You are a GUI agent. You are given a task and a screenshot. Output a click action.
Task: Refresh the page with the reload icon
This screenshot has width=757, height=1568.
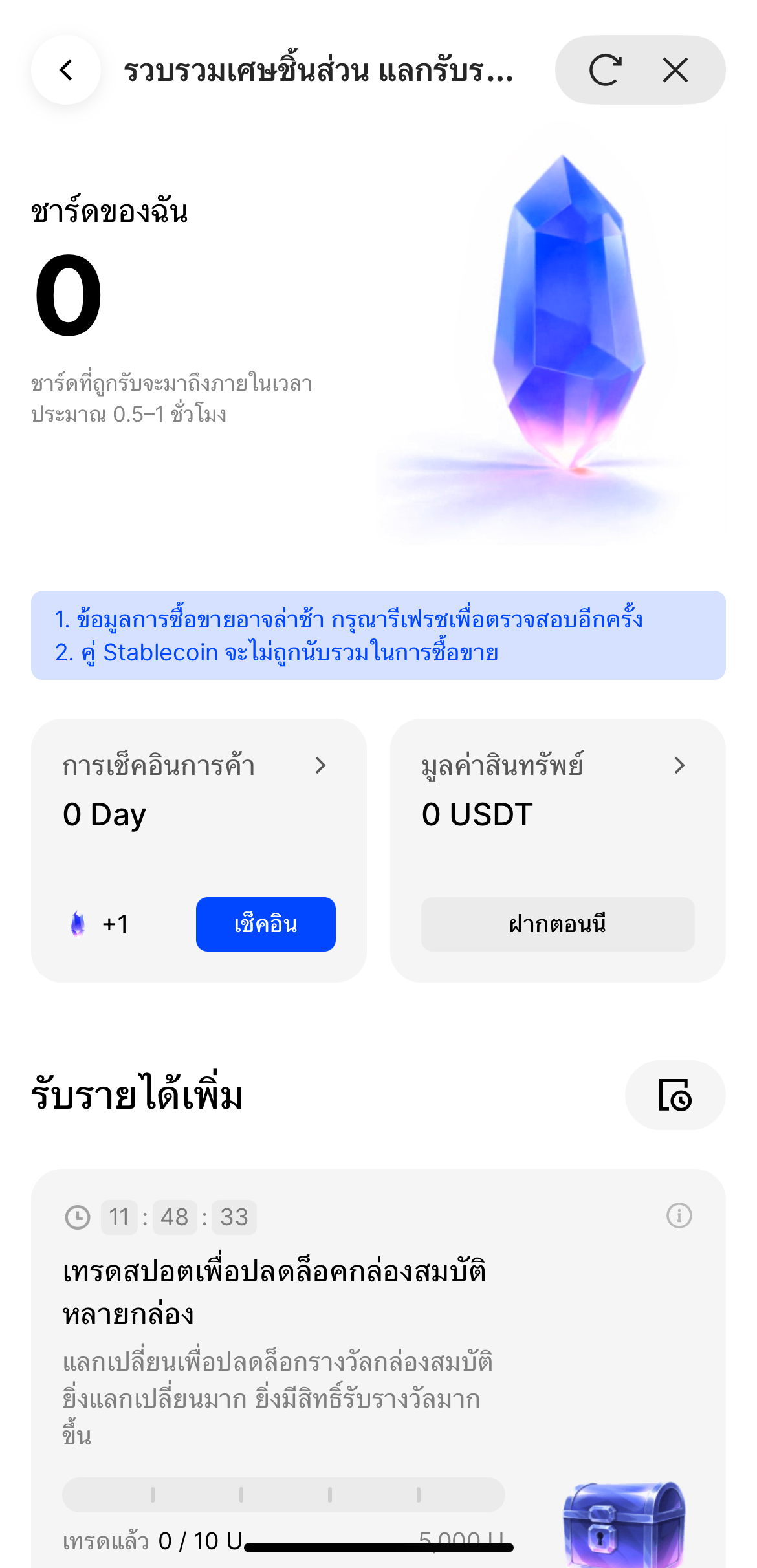(605, 70)
